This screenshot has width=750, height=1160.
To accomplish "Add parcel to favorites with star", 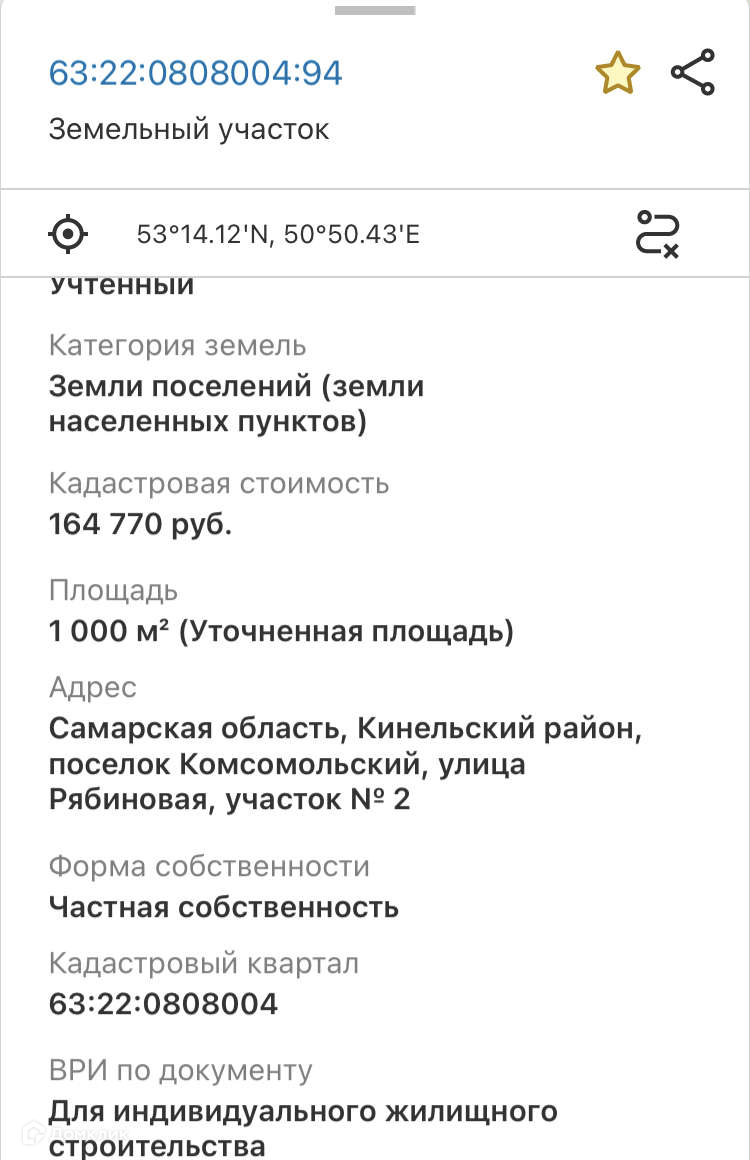I will 618,73.
